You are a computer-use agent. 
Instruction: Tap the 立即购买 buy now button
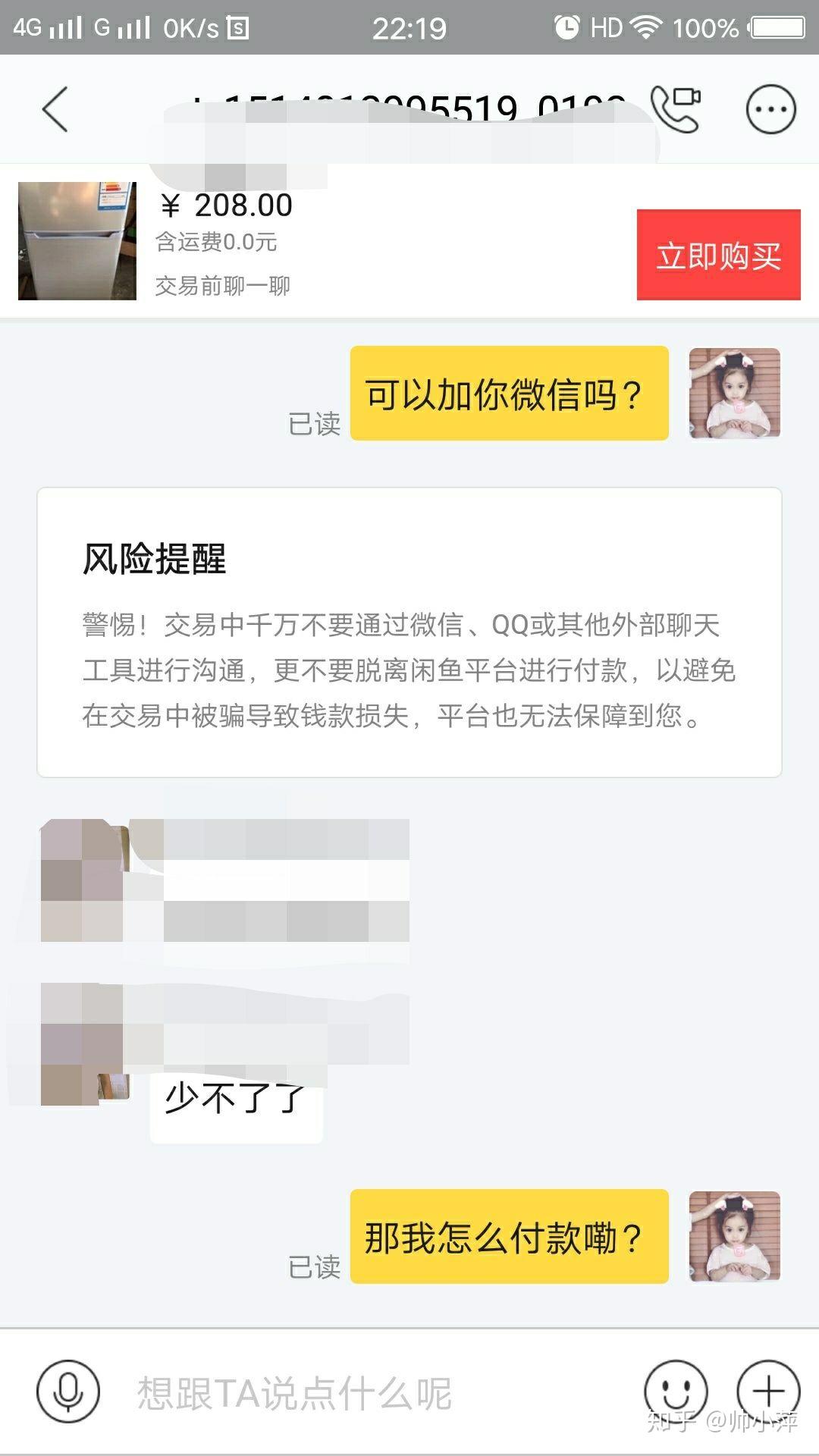[718, 255]
